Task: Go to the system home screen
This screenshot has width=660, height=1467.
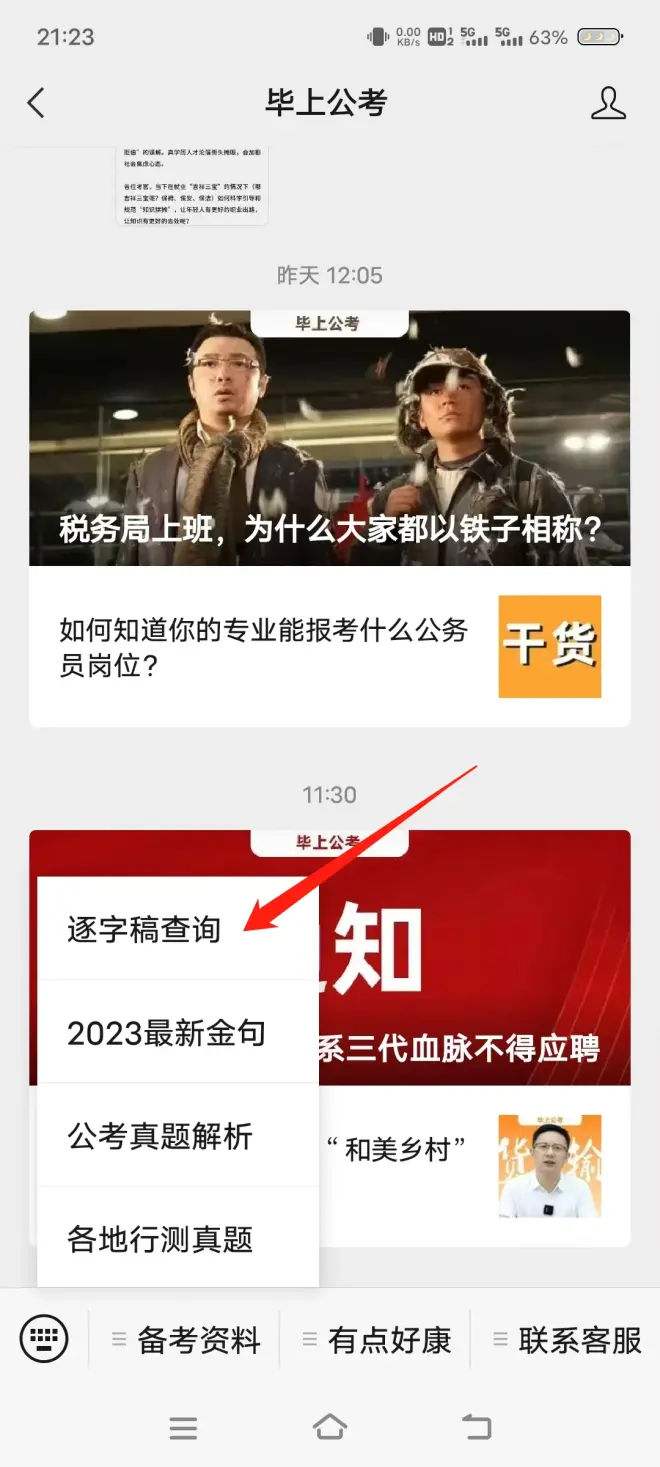Action: pos(330,1427)
